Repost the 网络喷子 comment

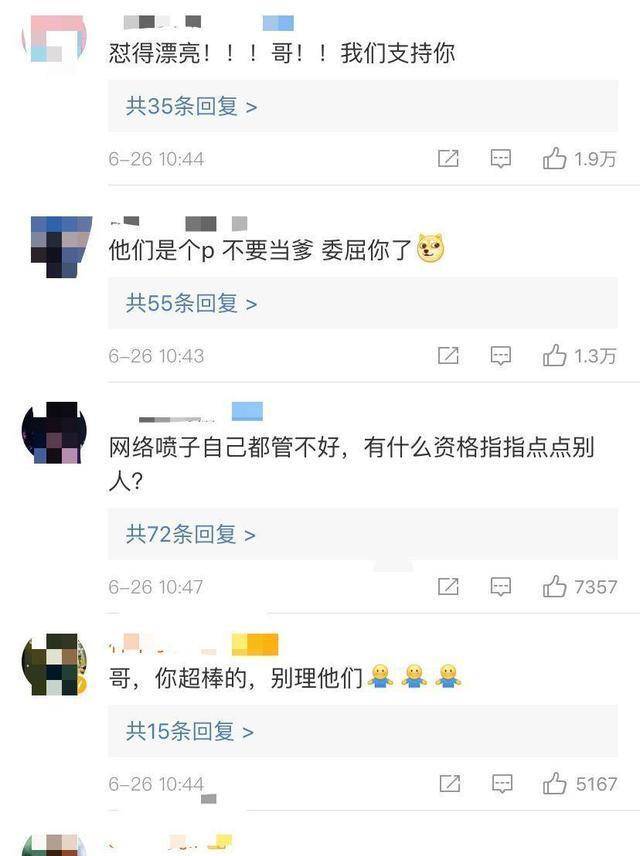[x=448, y=587]
